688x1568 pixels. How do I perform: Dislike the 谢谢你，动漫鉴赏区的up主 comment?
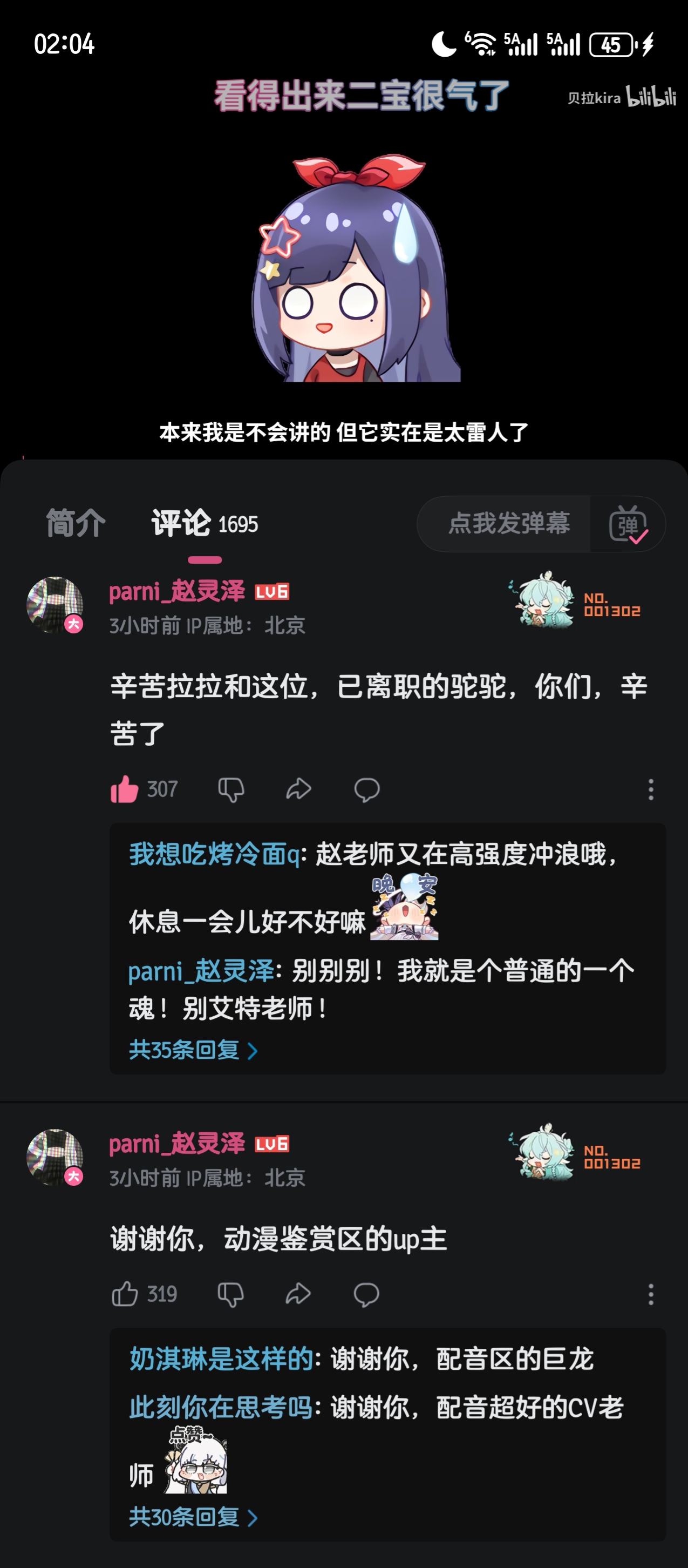(x=231, y=1294)
